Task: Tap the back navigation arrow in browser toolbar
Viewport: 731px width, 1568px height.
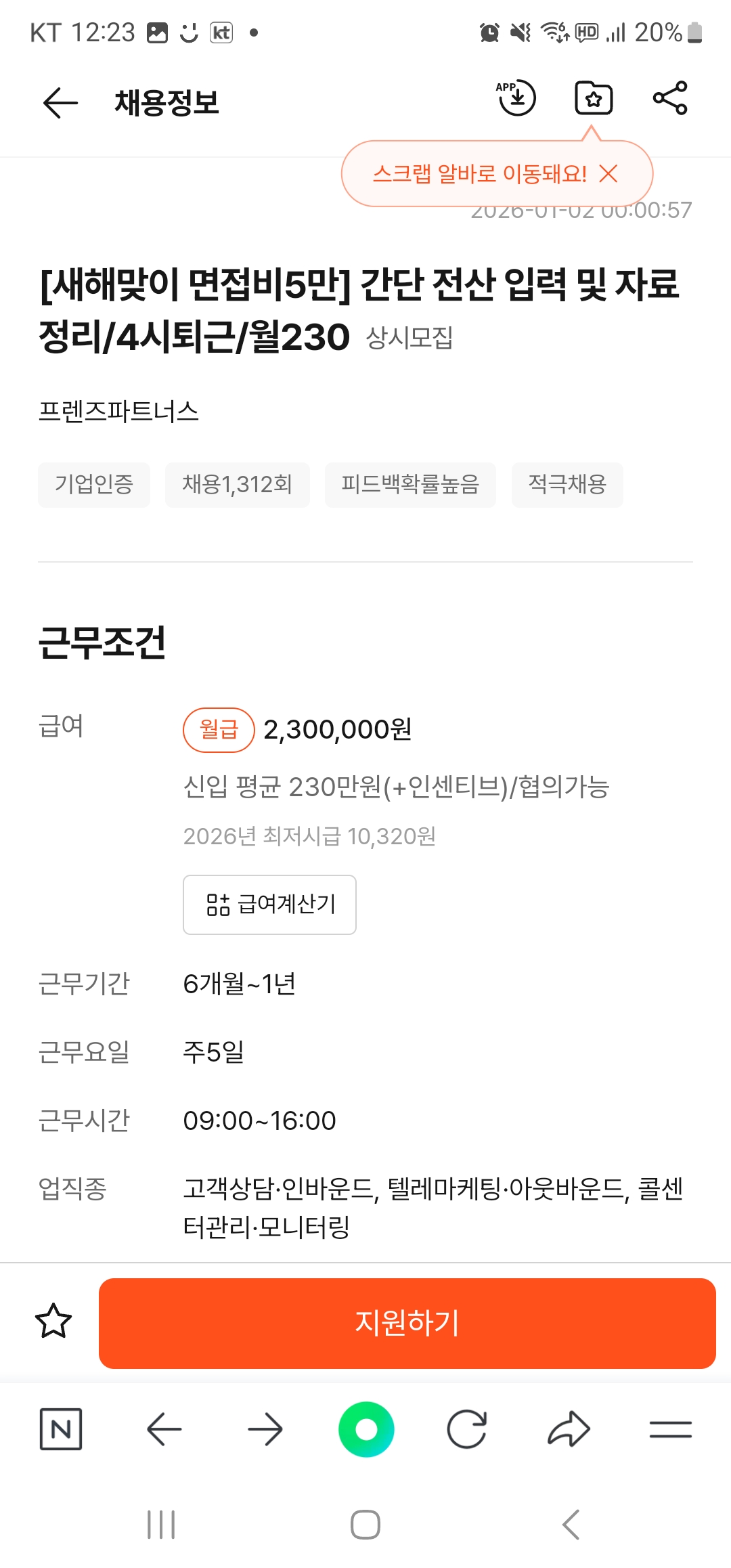Action: point(164,1429)
